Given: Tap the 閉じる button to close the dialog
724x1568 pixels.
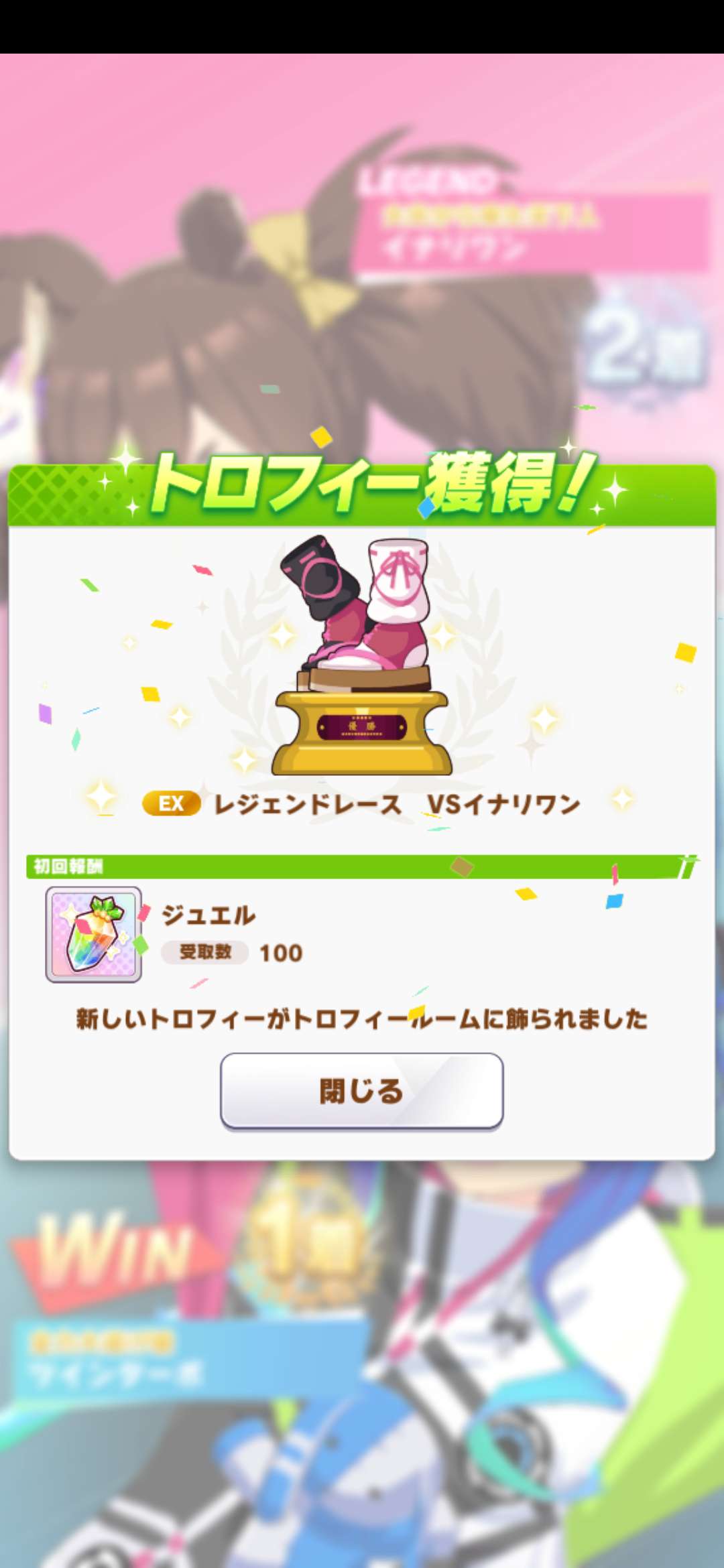Looking at the screenshot, I should (x=361, y=1090).
